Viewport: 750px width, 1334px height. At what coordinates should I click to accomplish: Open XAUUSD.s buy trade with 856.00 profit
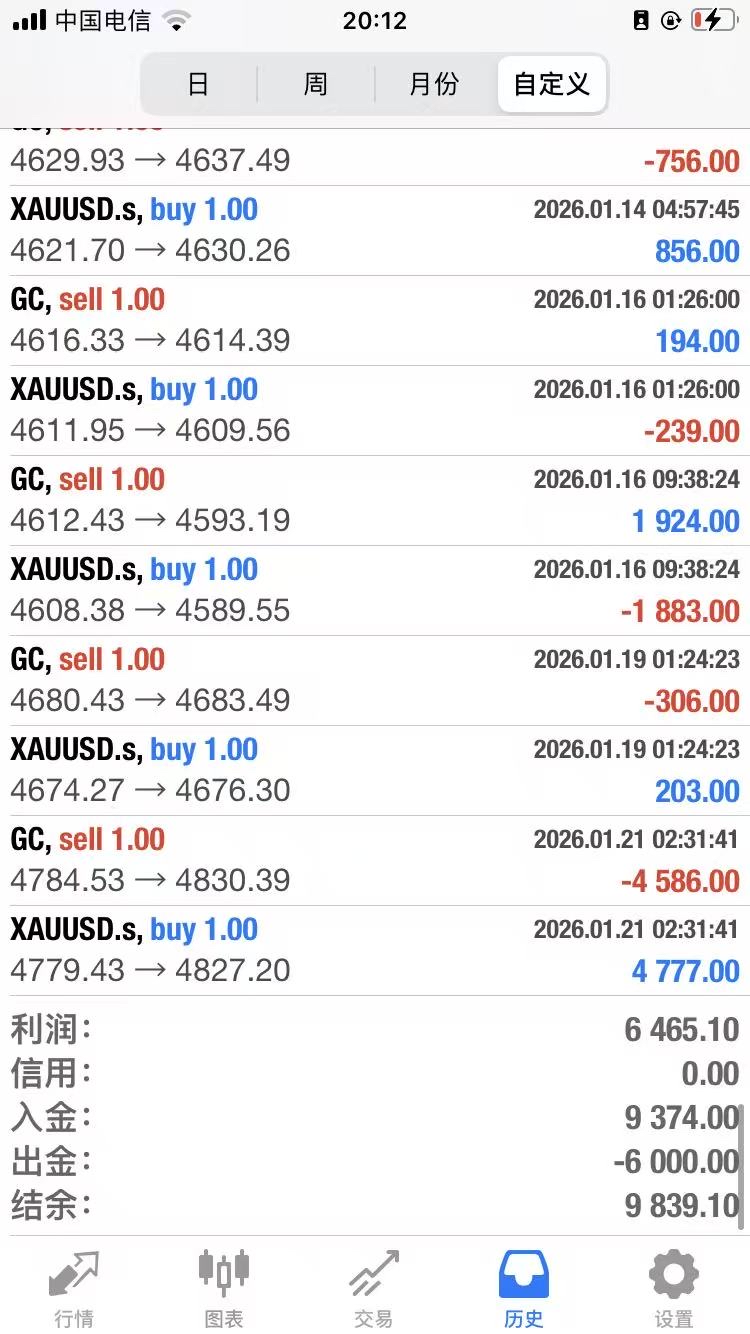[375, 231]
